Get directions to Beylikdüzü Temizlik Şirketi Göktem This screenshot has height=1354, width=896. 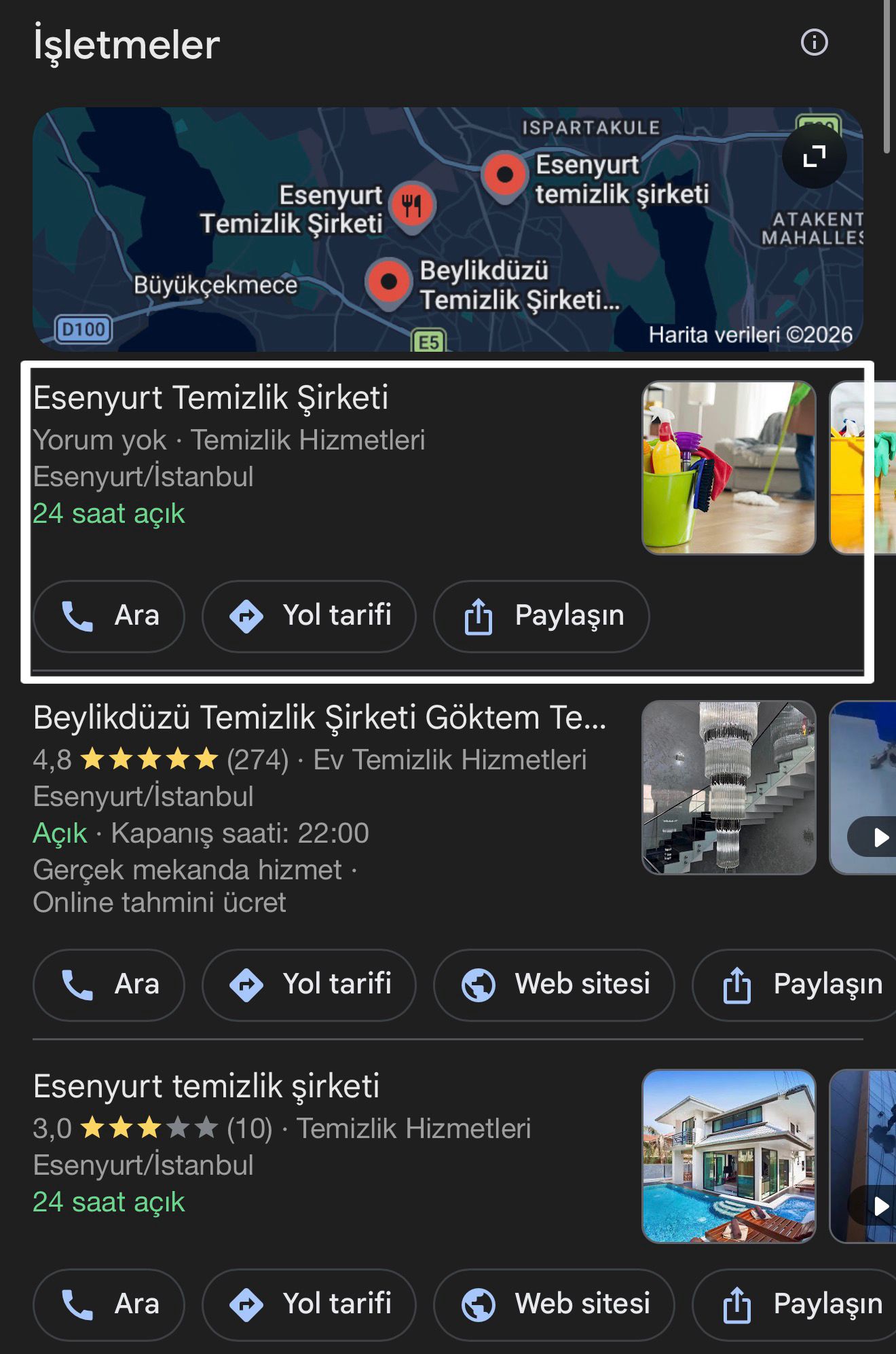[309, 985]
